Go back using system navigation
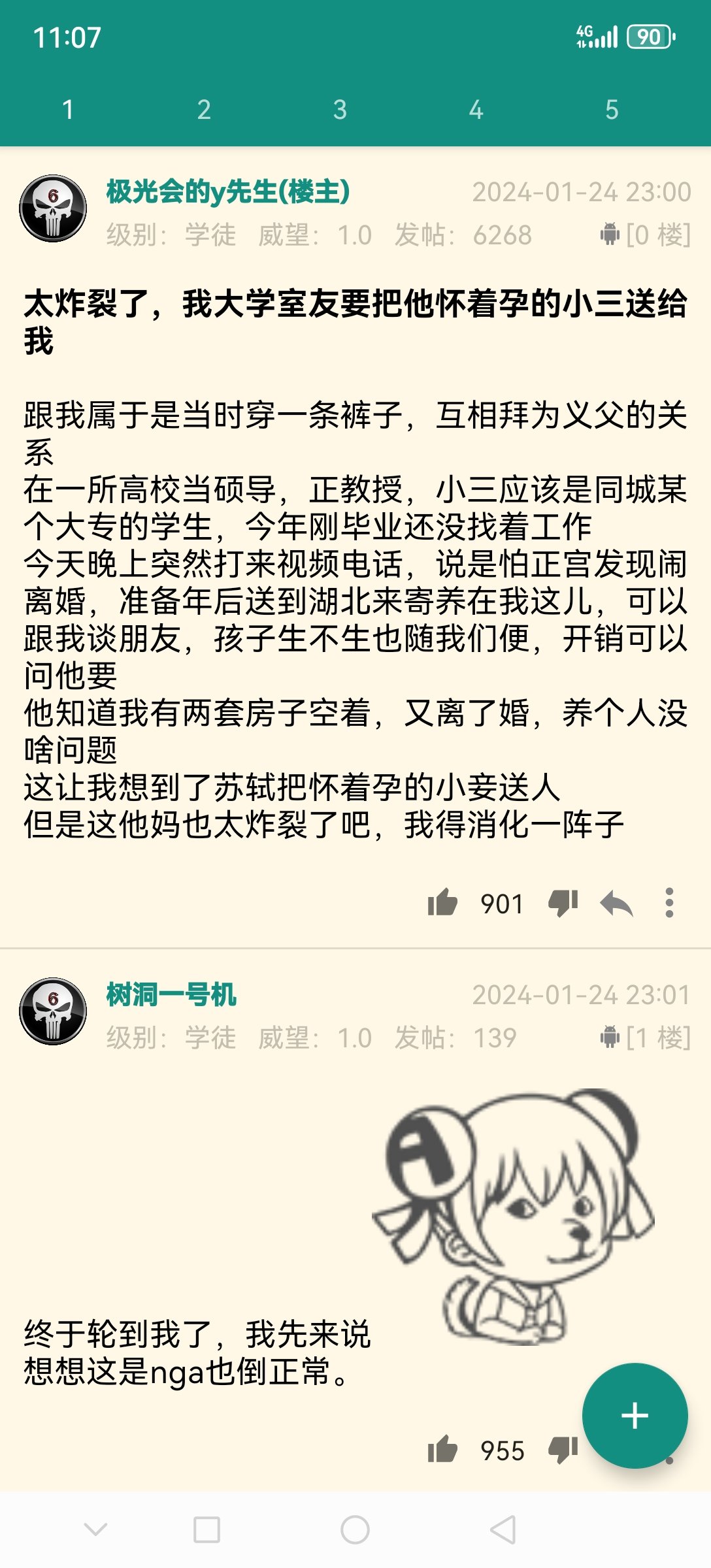Image resolution: width=711 pixels, height=1568 pixels. [x=503, y=1529]
